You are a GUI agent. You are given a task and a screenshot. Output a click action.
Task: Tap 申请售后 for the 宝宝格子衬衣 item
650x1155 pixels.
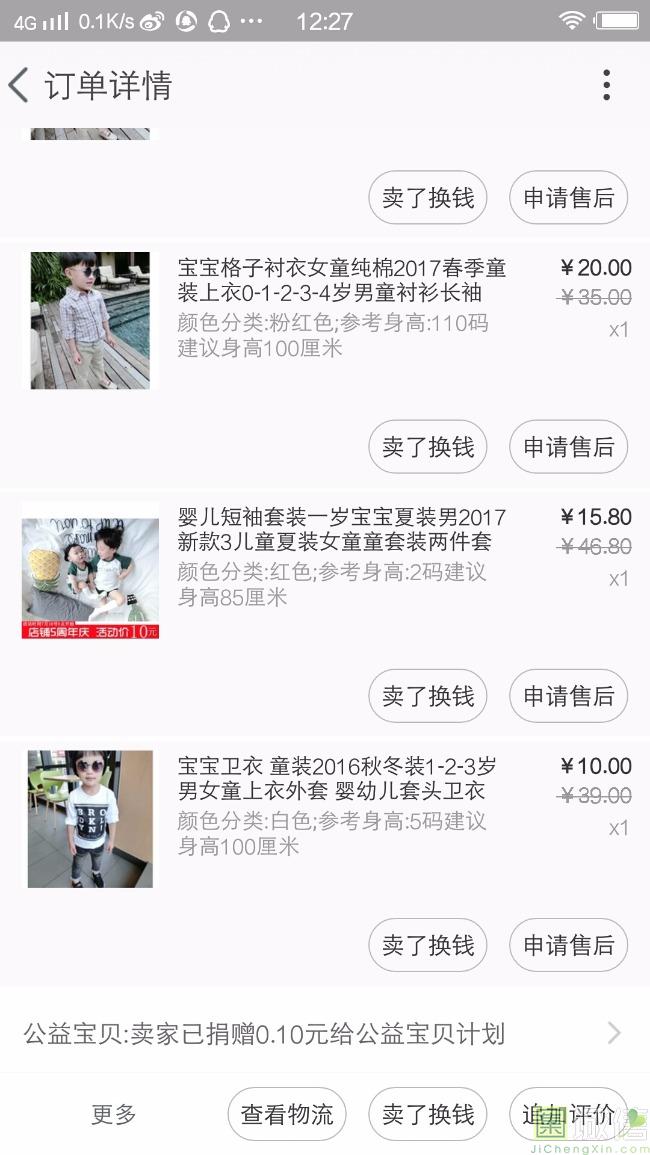568,446
